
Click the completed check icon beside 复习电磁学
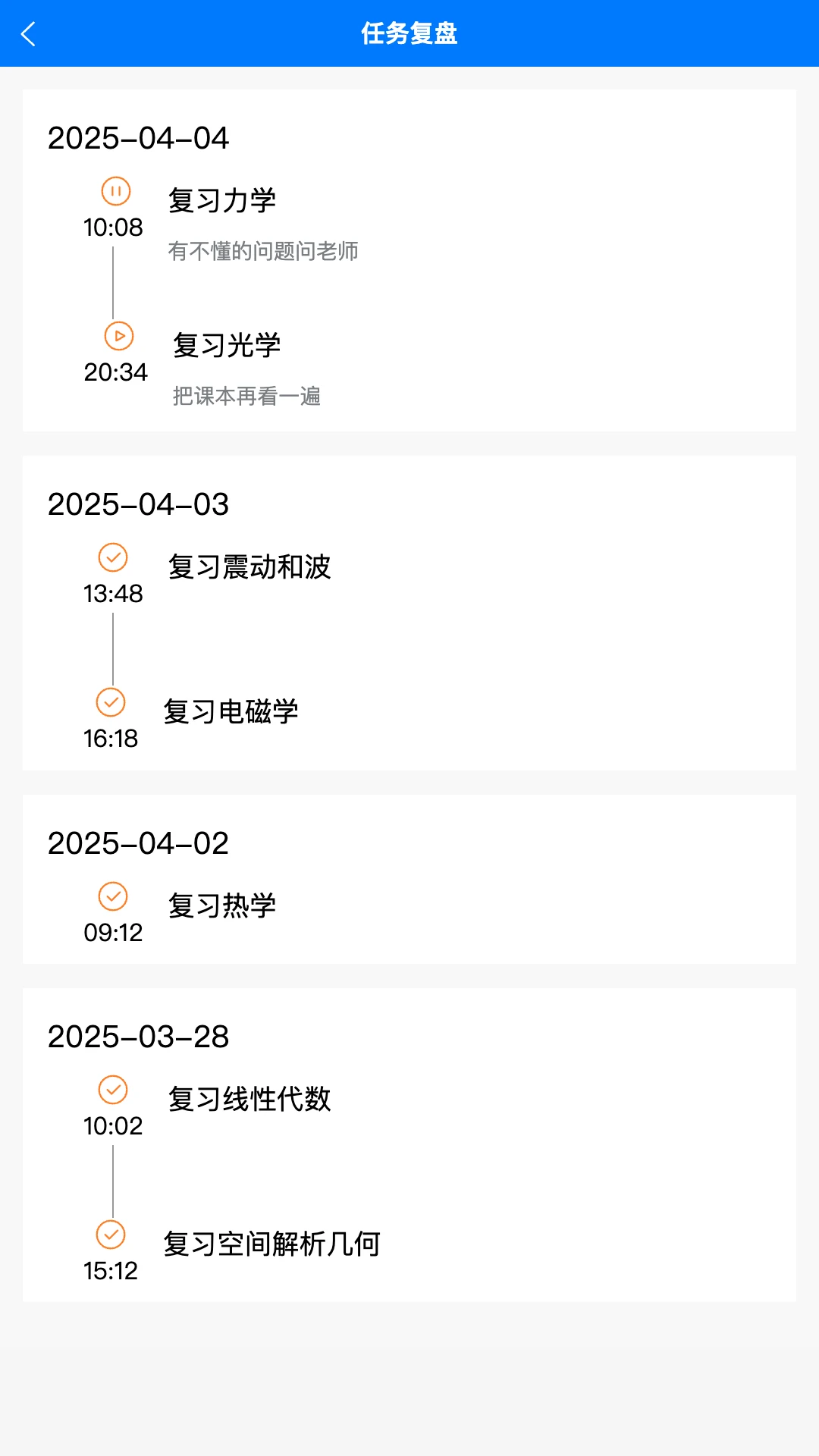(x=111, y=701)
